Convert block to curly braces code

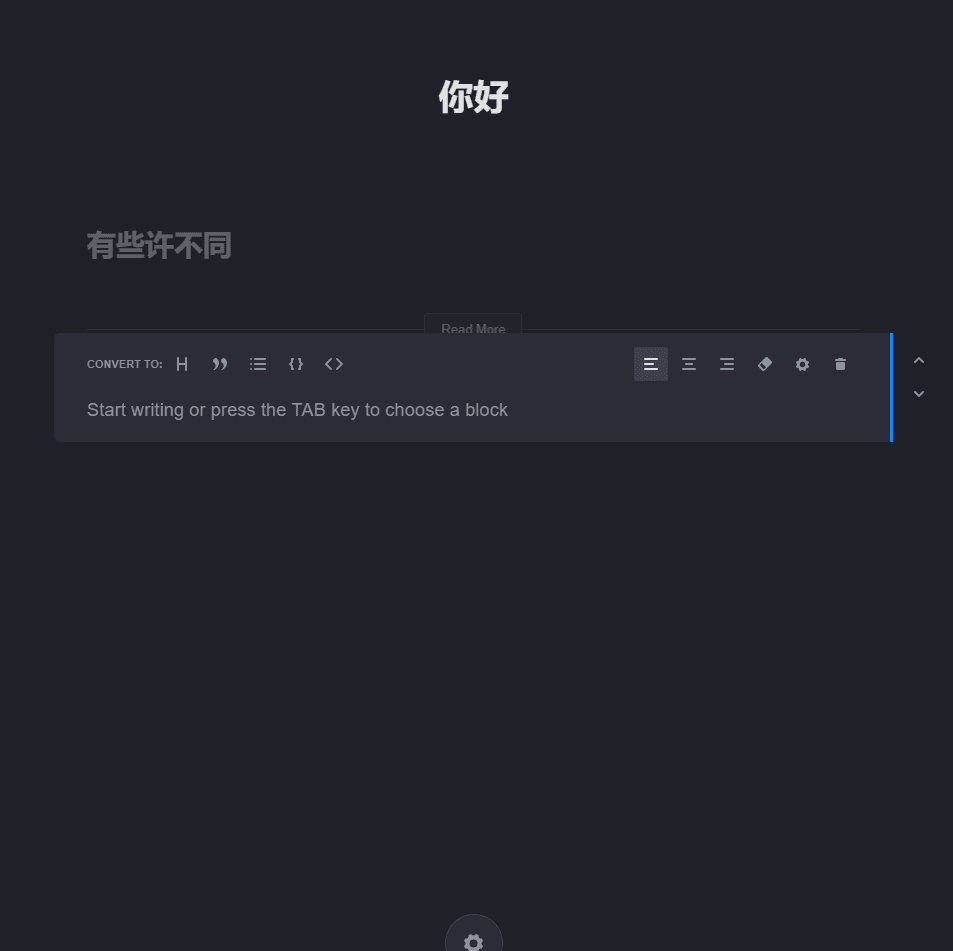point(296,364)
